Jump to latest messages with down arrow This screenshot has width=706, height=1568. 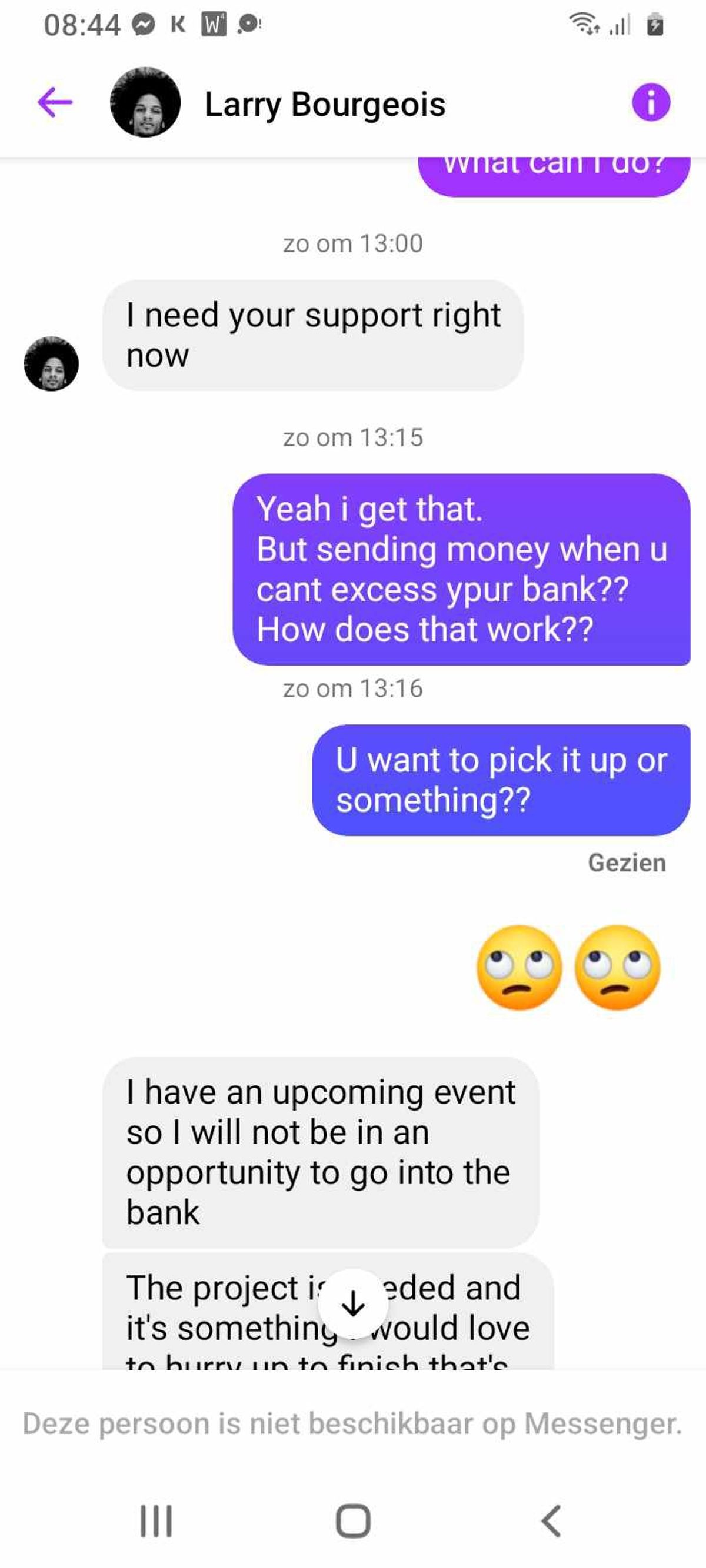click(x=352, y=1304)
